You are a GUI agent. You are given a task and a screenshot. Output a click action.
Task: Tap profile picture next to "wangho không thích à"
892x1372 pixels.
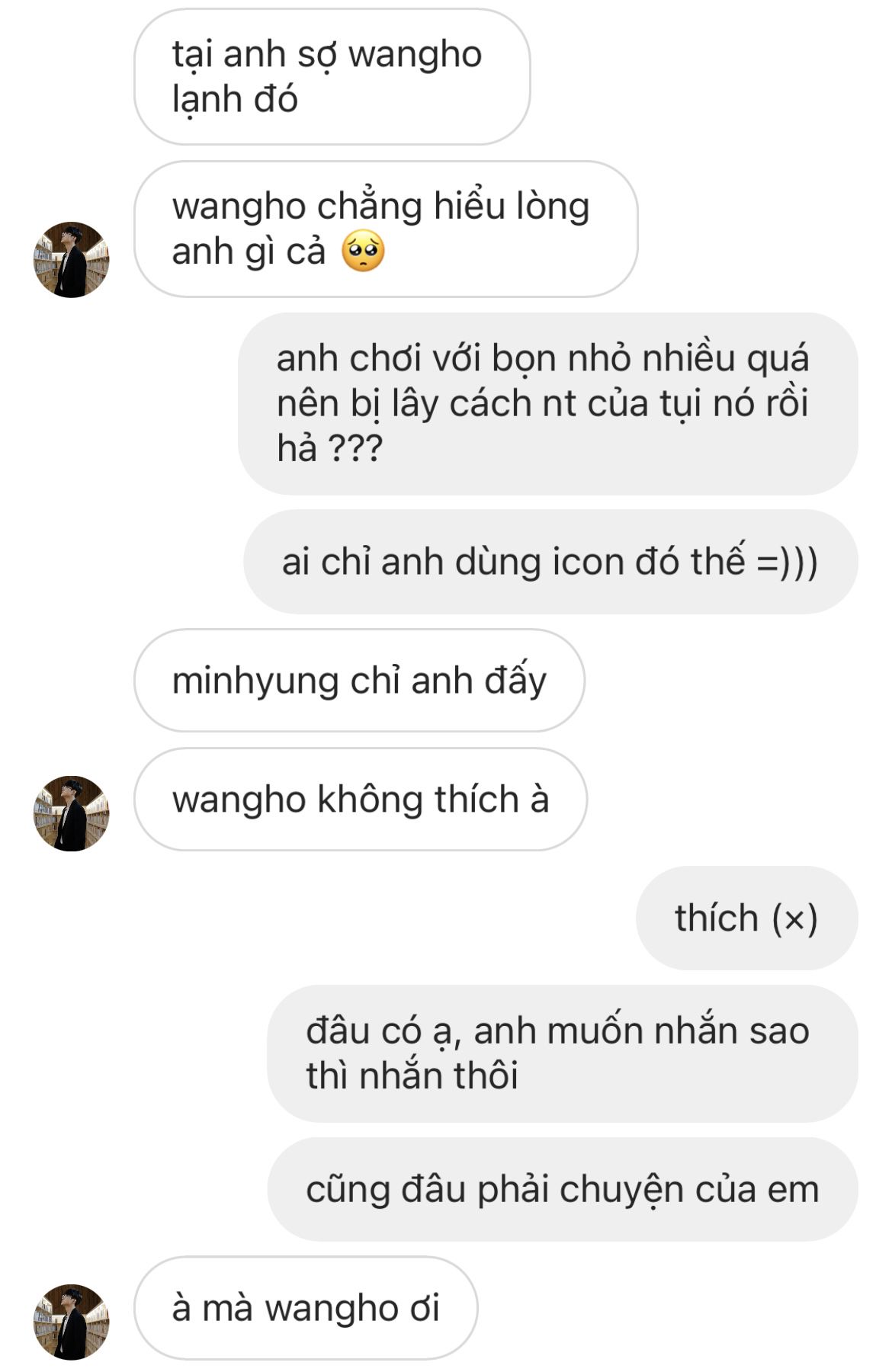coord(71,813)
